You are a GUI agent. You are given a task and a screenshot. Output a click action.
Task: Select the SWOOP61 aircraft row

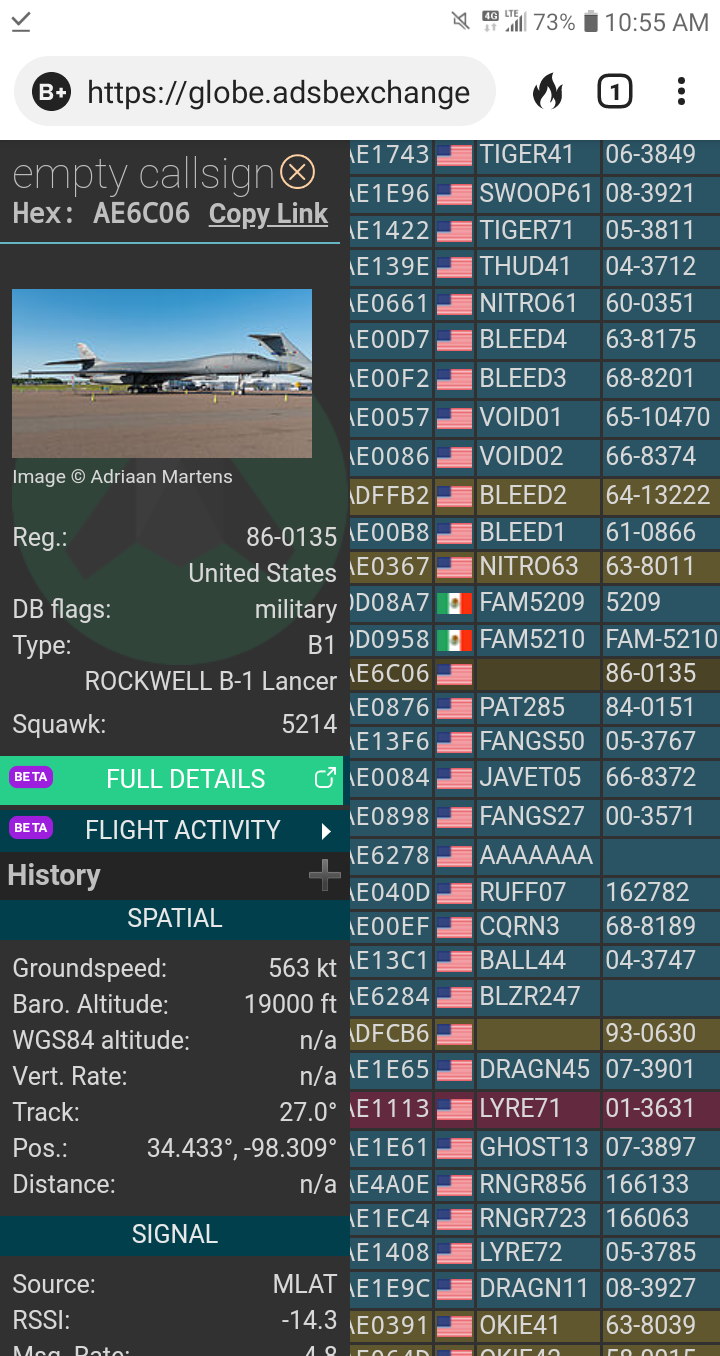click(534, 193)
